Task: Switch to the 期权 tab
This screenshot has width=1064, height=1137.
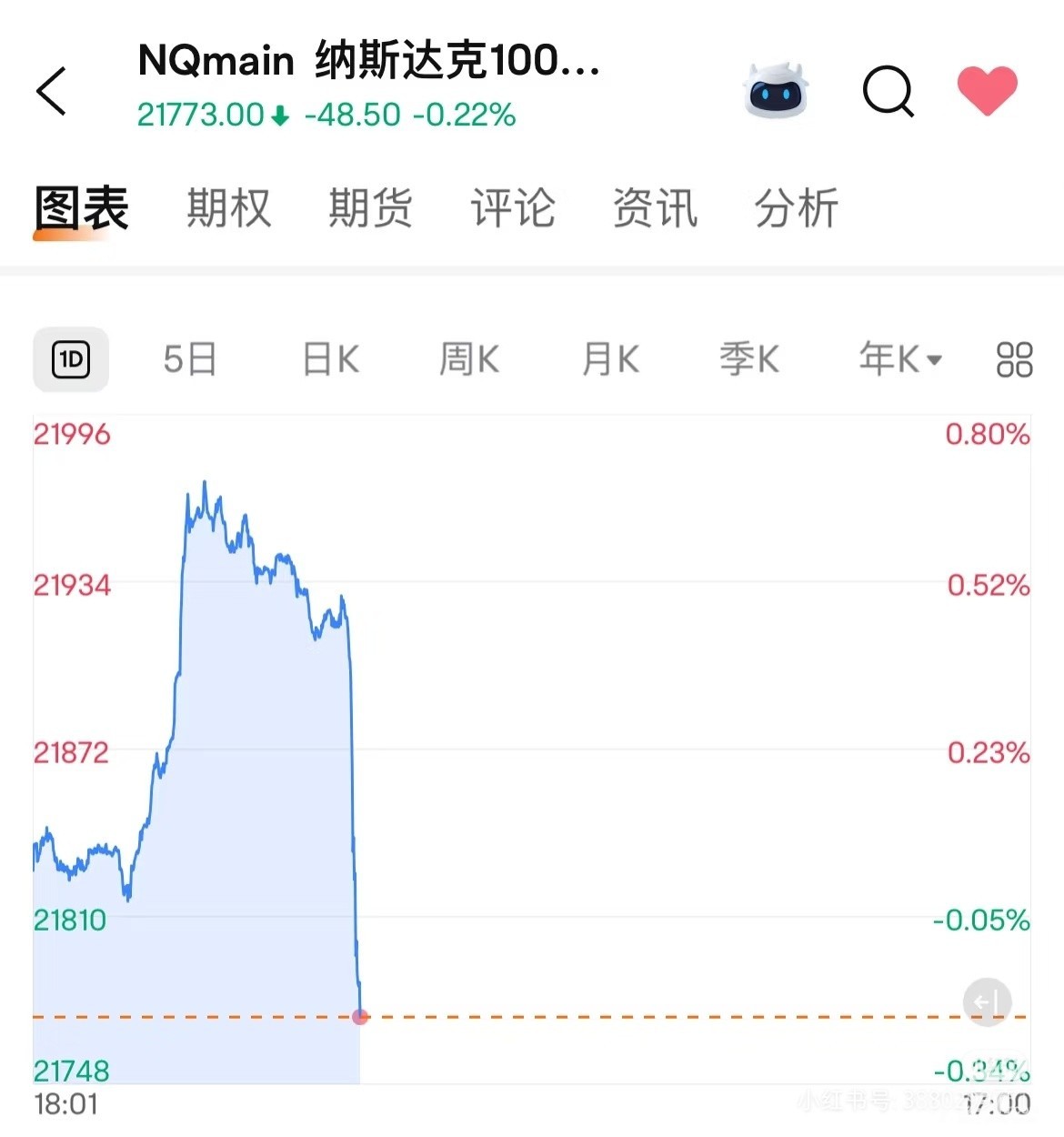Action: point(228,208)
